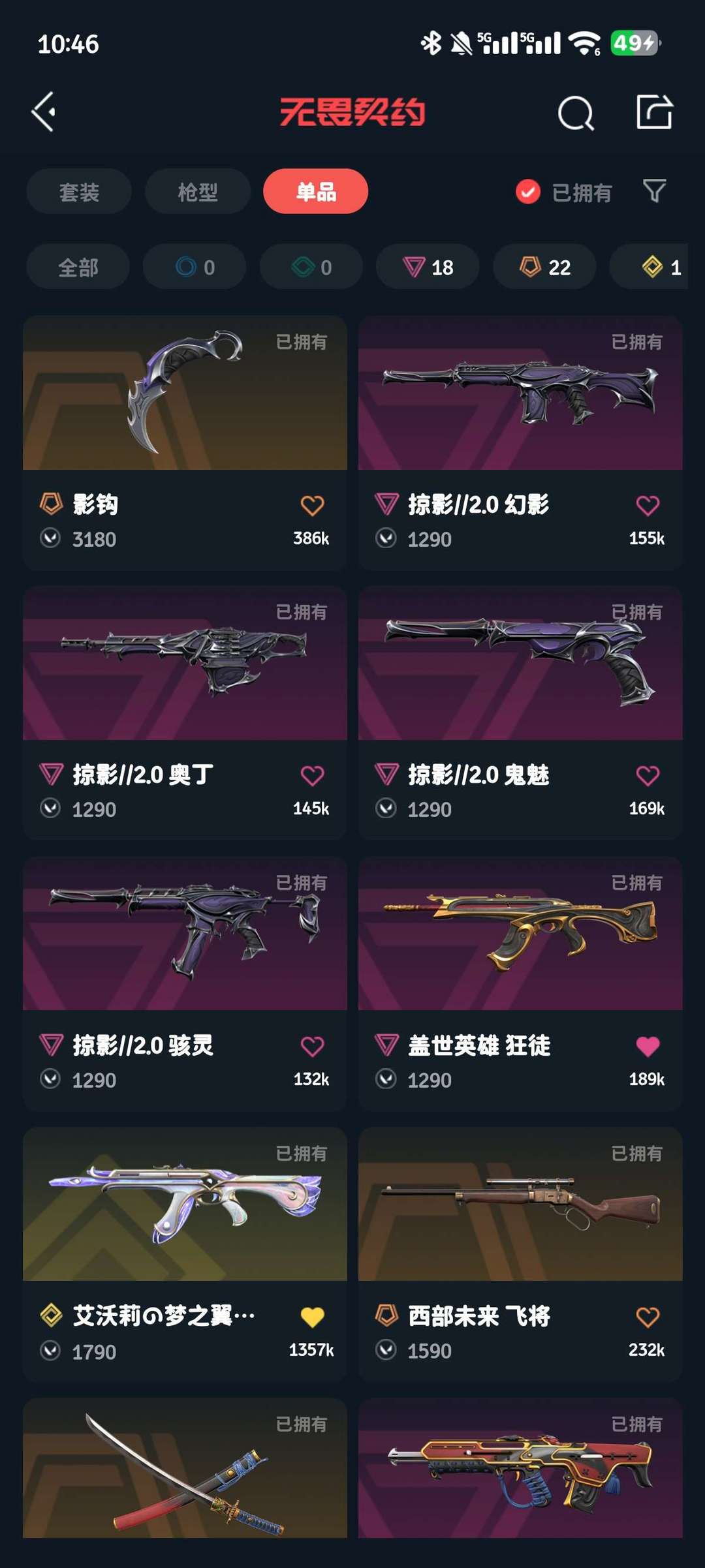This screenshot has width=705, height=1568.
Task: Open the funnel filter icon
Action: pyautogui.click(x=654, y=191)
